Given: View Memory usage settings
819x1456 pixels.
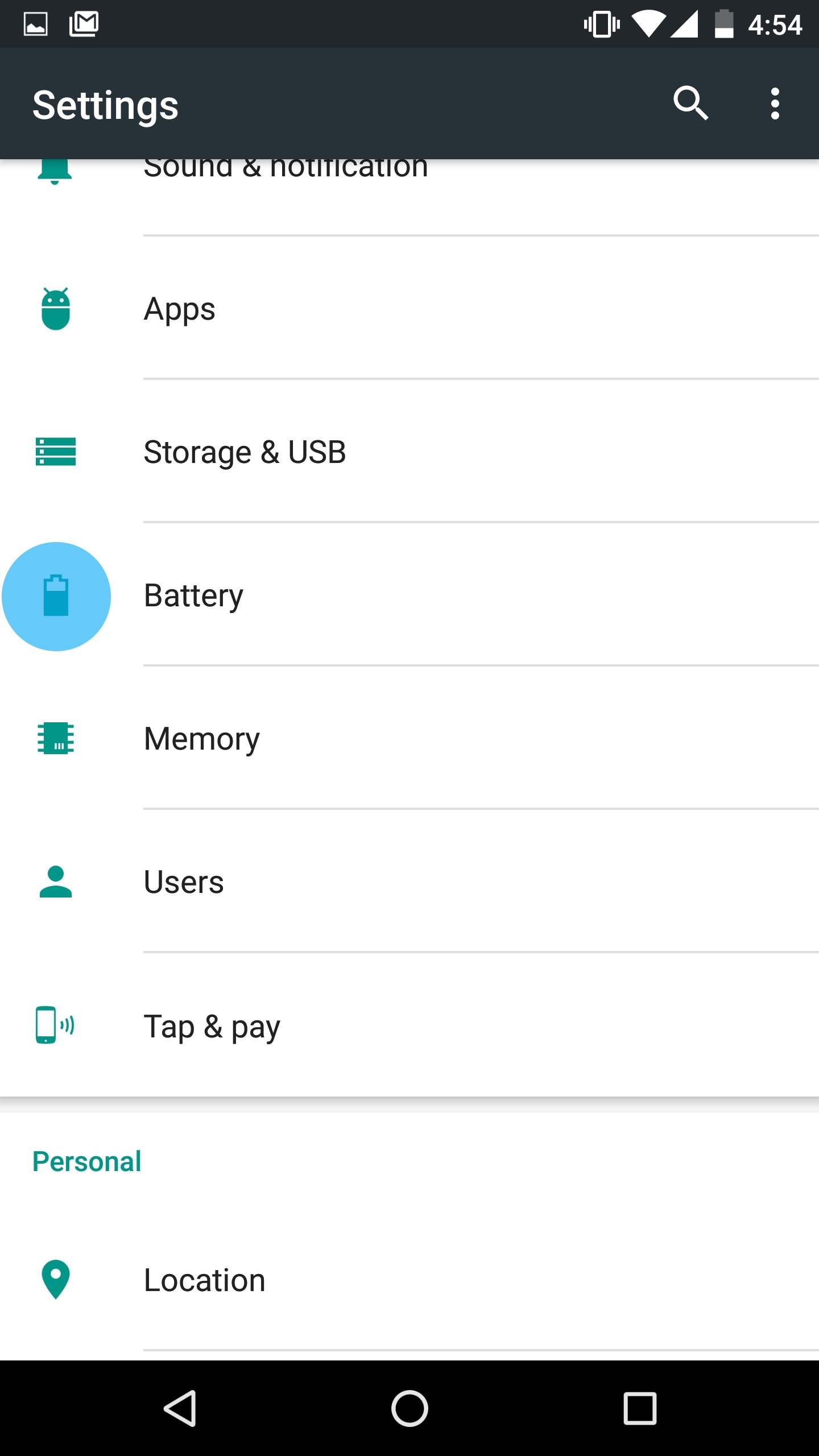Looking at the screenshot, I should click(409, 738).
